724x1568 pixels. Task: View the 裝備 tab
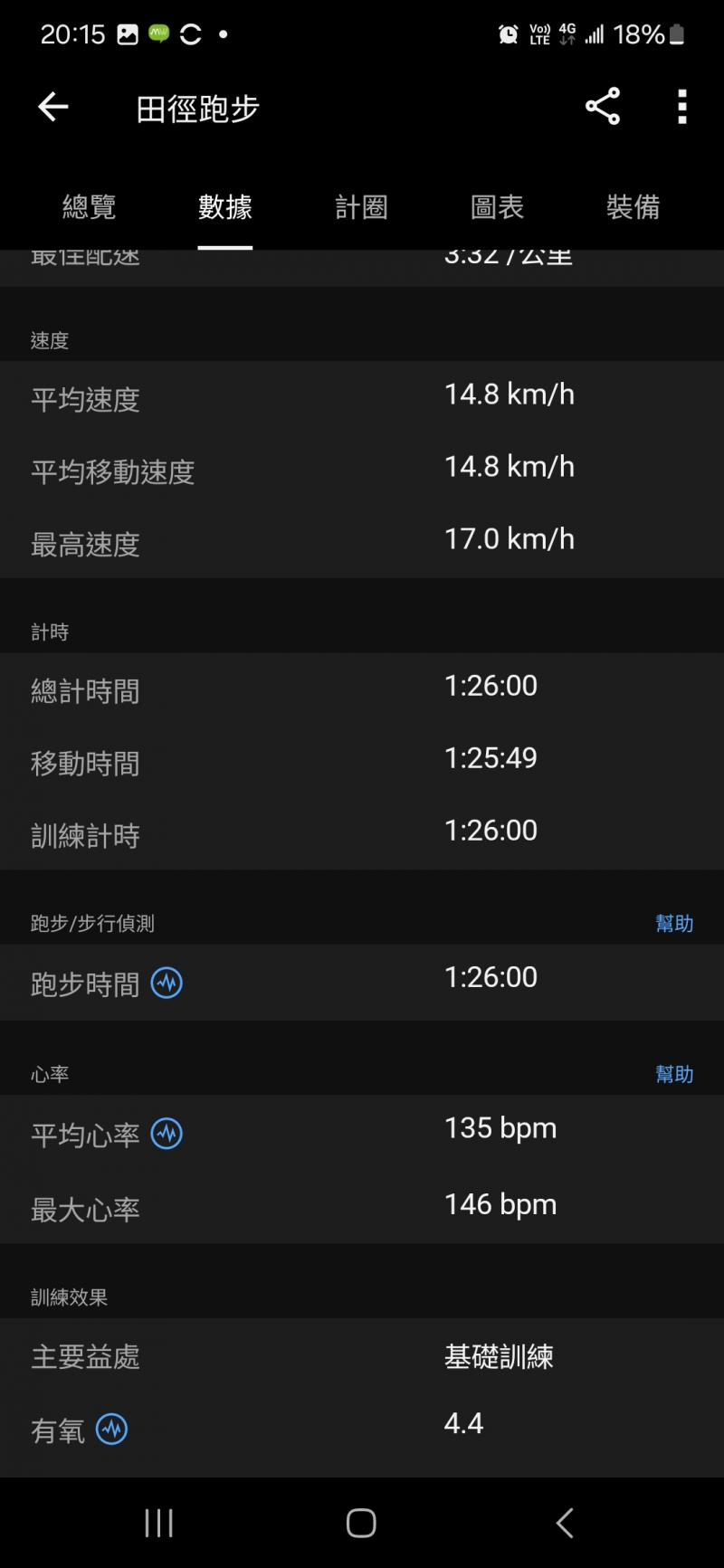633,207
